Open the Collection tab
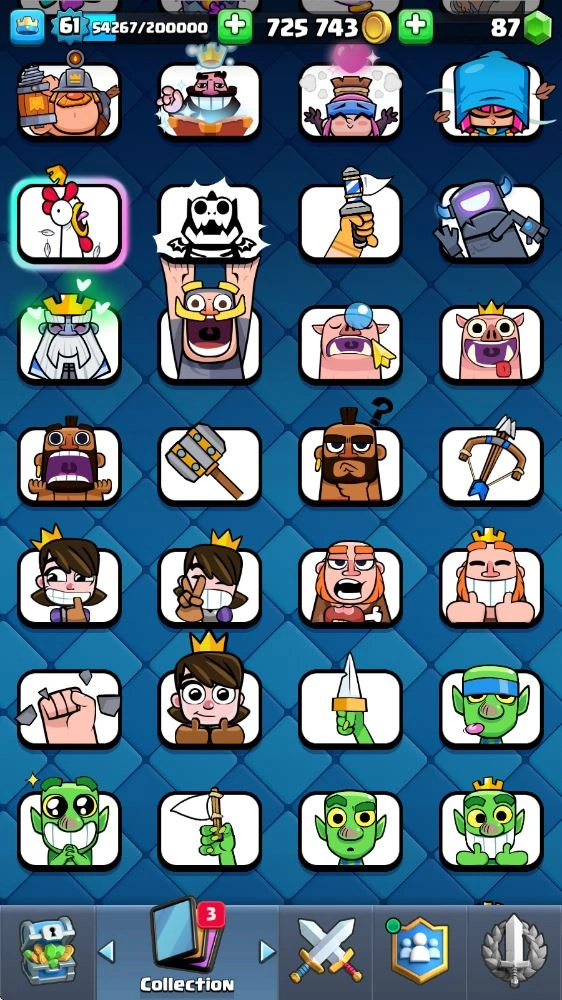Viewport: 562px width, 1000px height. [x=187, y=950]
